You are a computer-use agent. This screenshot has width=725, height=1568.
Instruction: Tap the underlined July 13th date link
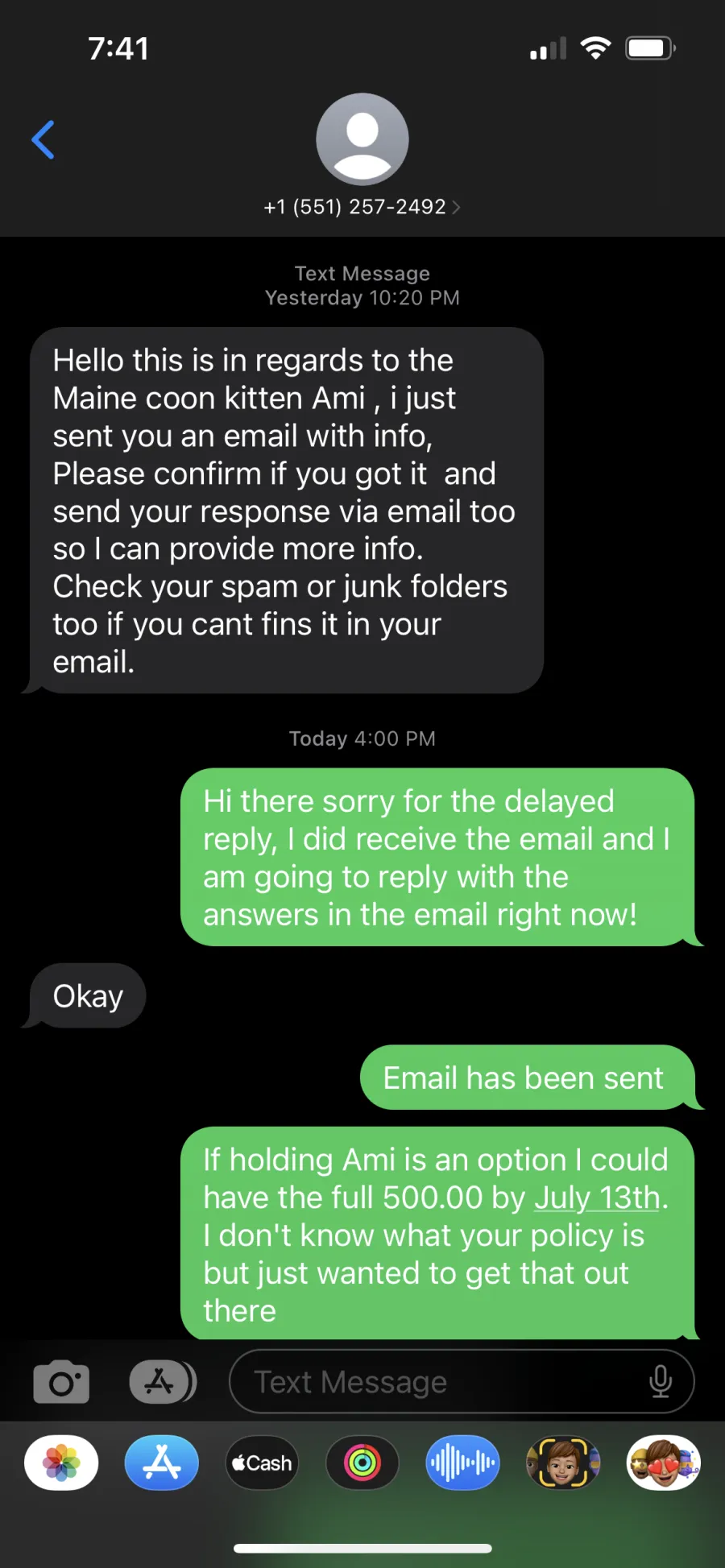(x=597, y=1198)
